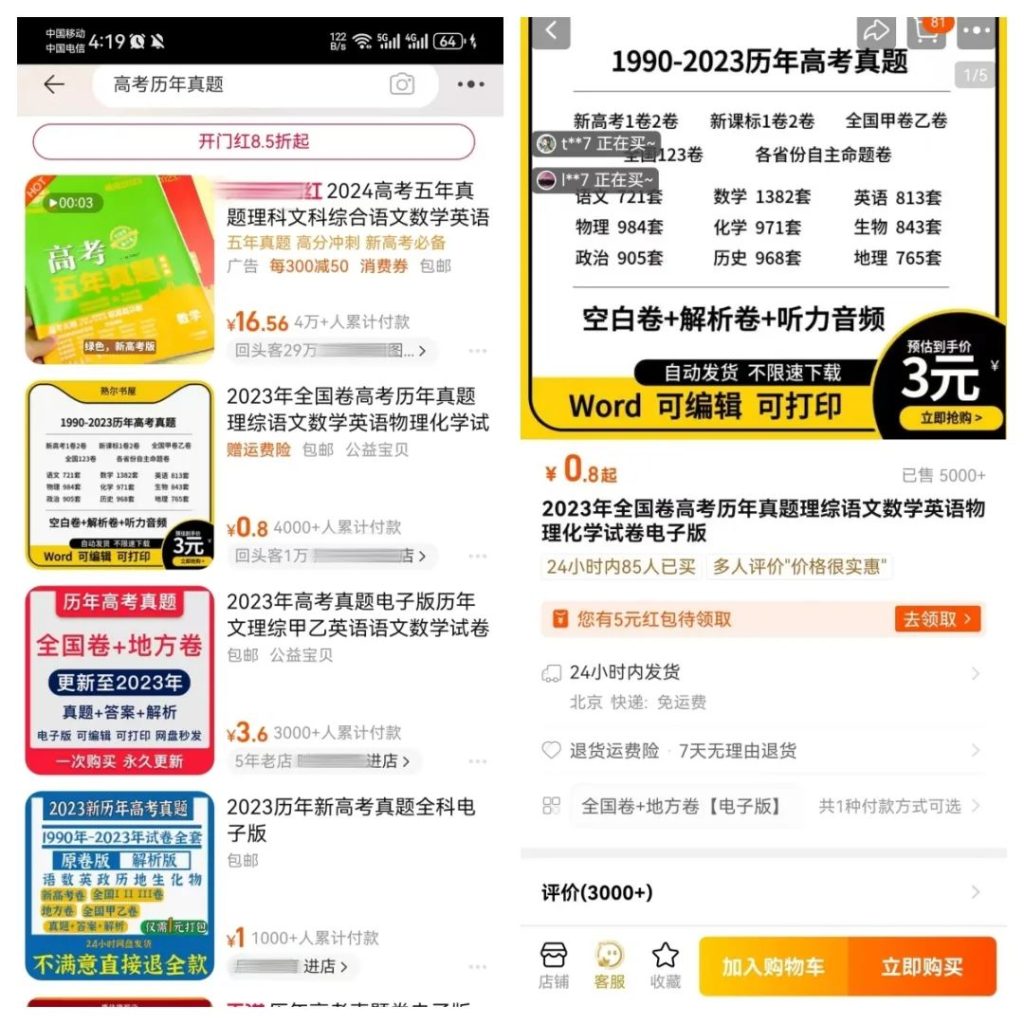Go back using the arrow beside search box
Viewport: 1024px width, 1024px height.
[54, 85]
